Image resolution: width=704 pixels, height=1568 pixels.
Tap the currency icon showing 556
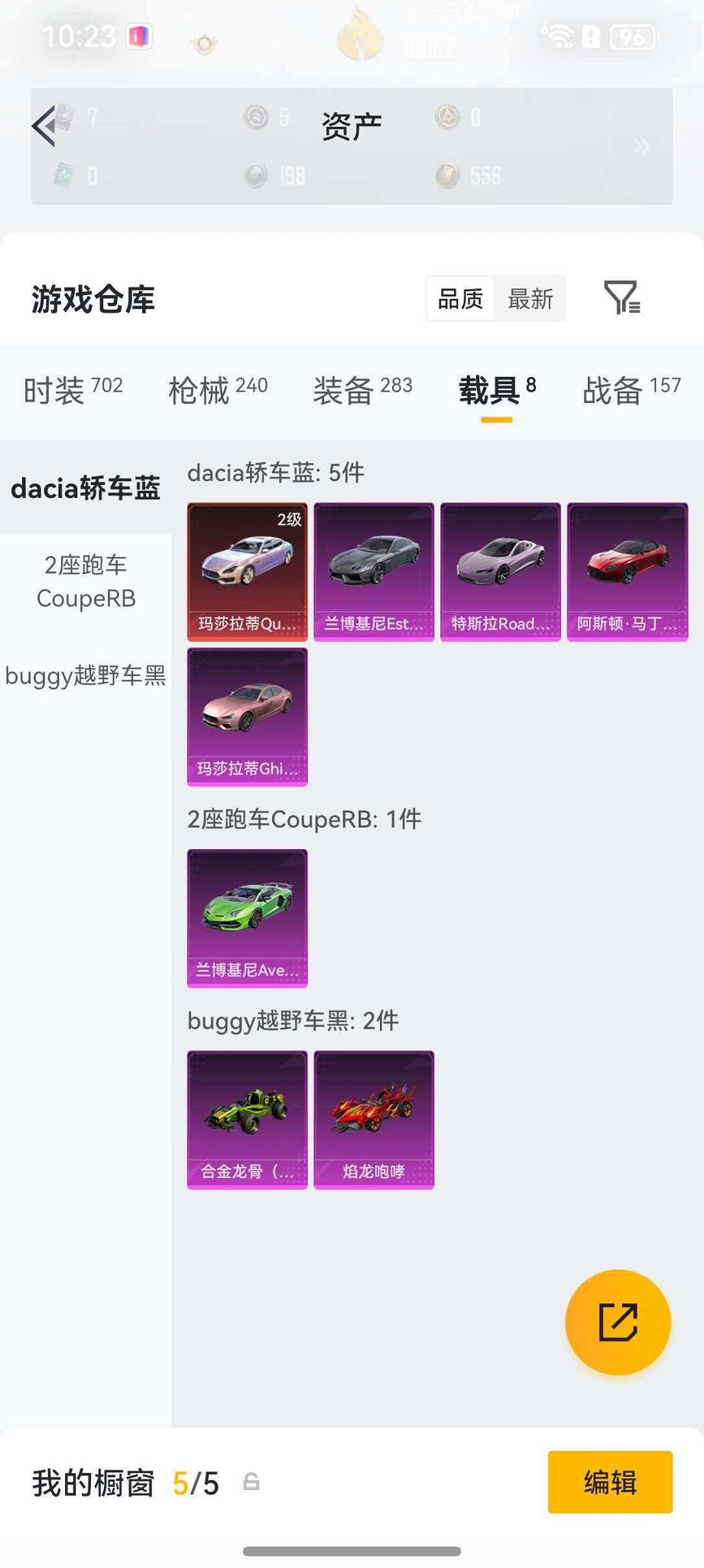[x=447, y=177]
